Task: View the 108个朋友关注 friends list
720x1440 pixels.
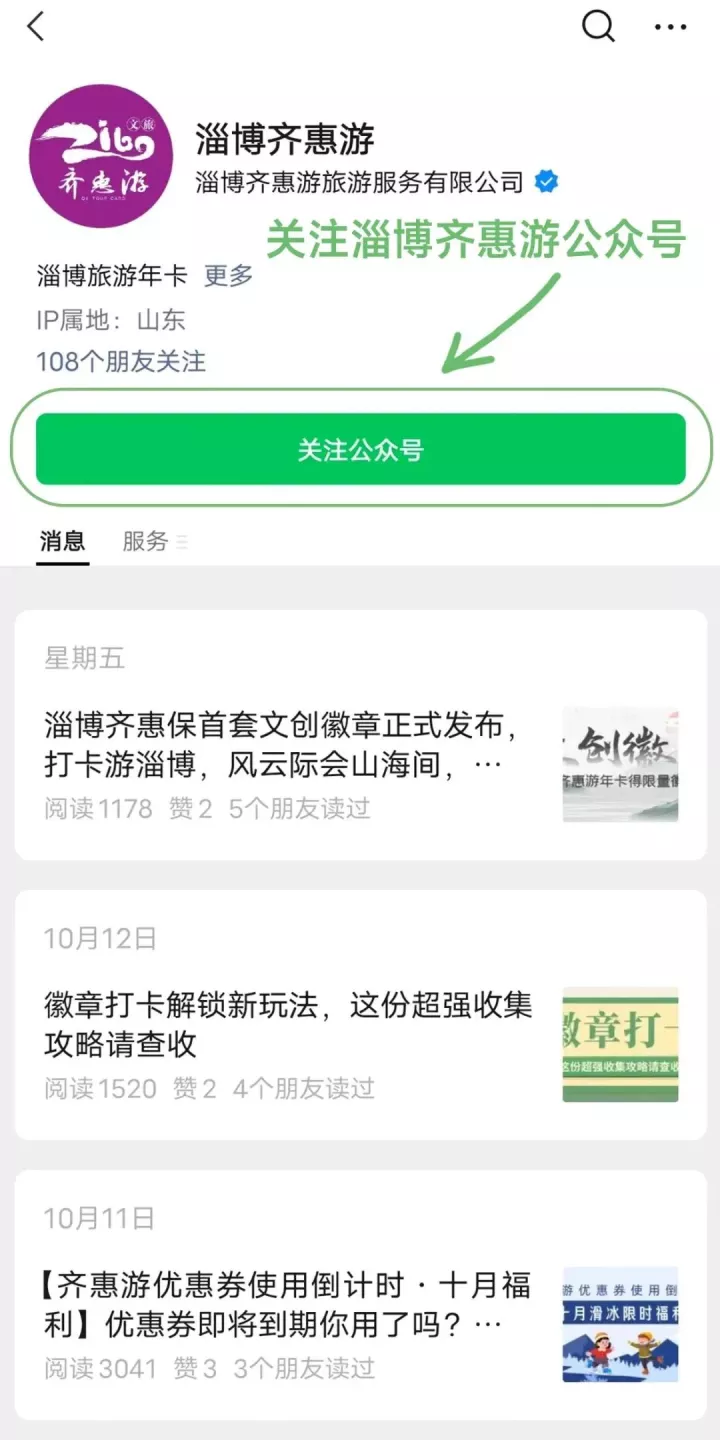Action: tap(121, 361)
